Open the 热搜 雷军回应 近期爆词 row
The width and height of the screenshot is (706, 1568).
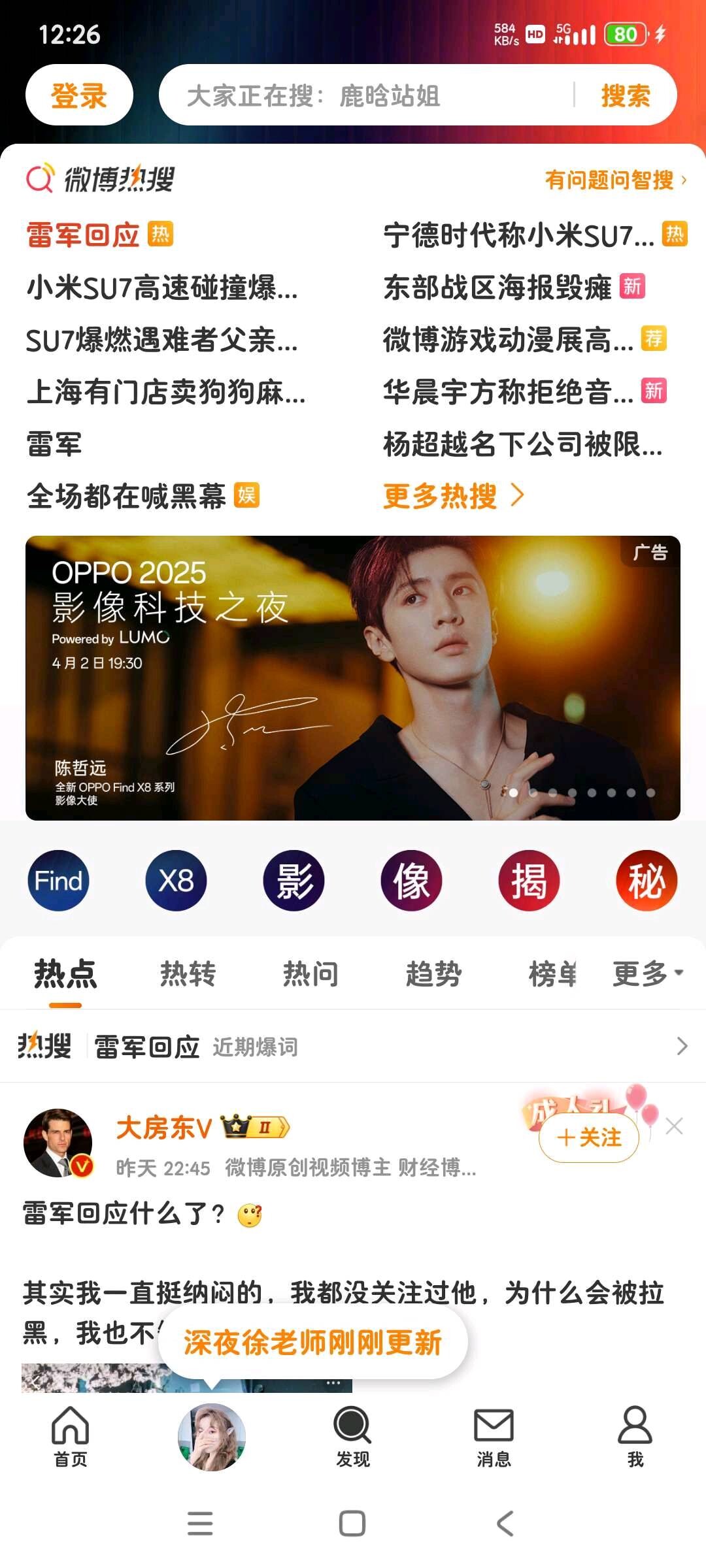coord(353,1047)
